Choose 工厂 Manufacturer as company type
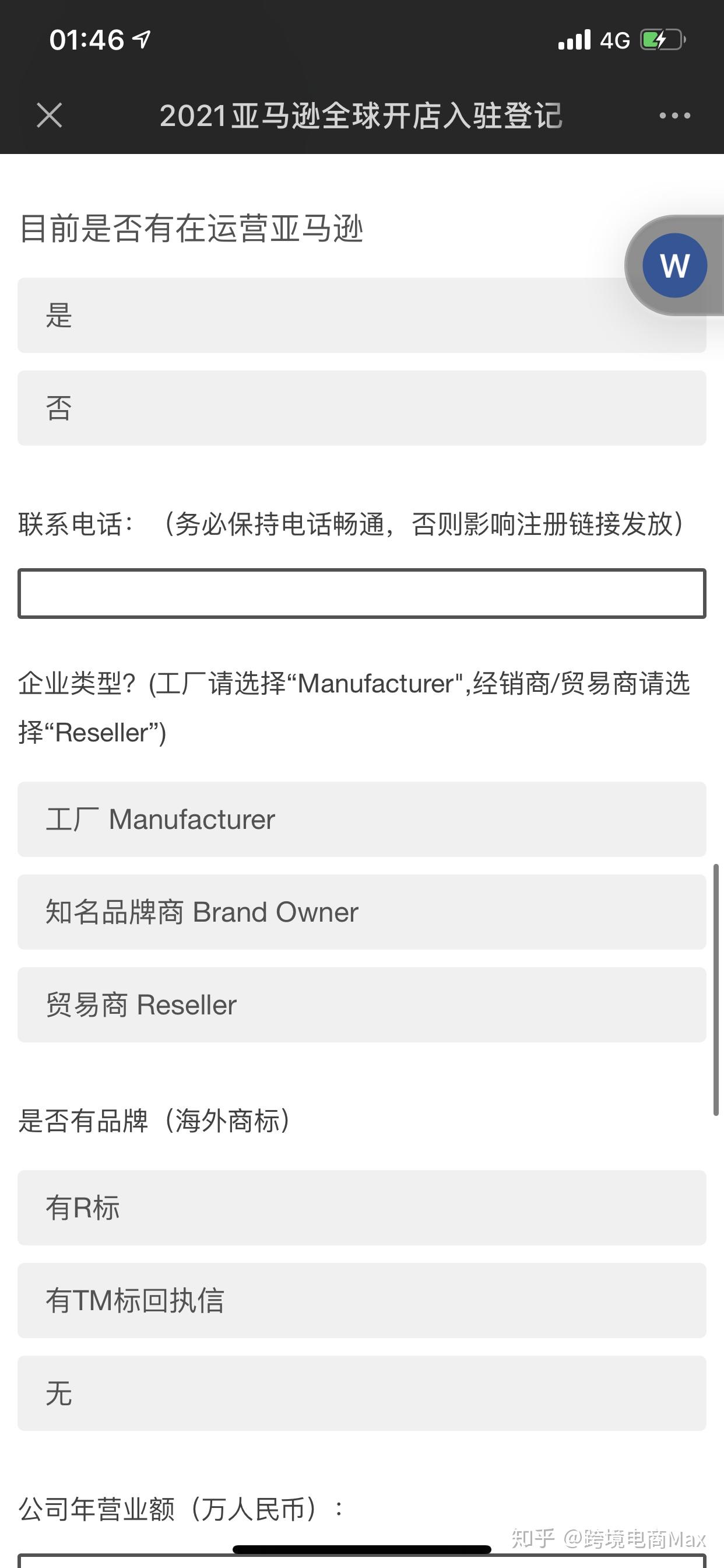The width and height of the screenshot is (724, 1568). tap(361, 820)
